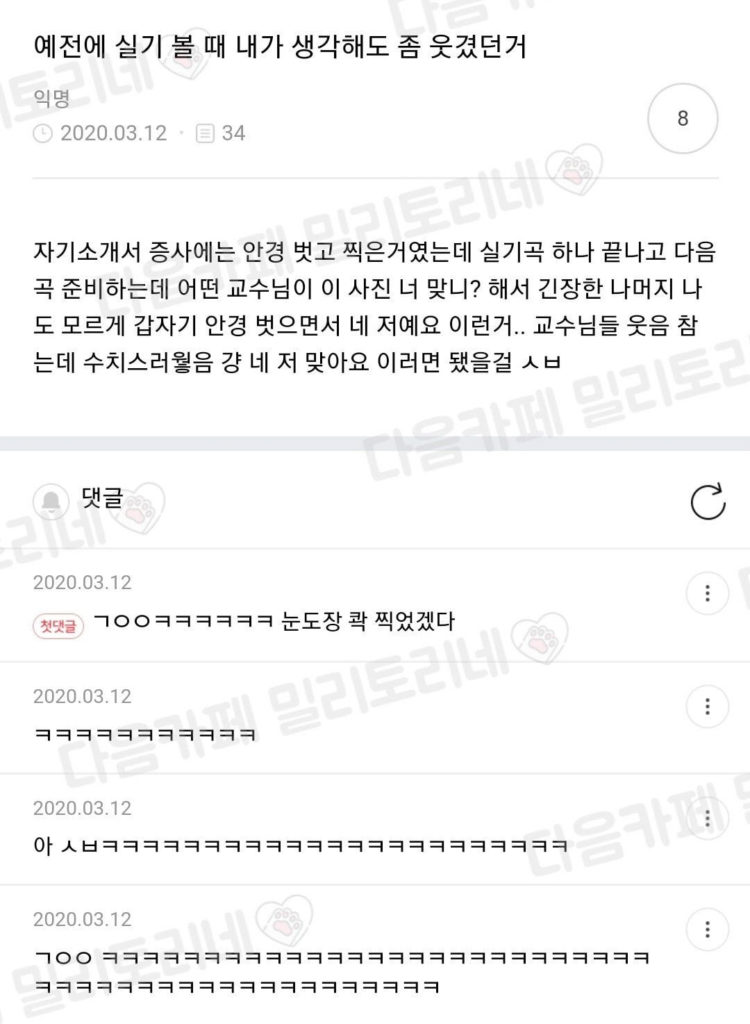Screen dimensions: 750x1024
Task: Tap the circled 8 comment count button
Action: tap(683, 119)
